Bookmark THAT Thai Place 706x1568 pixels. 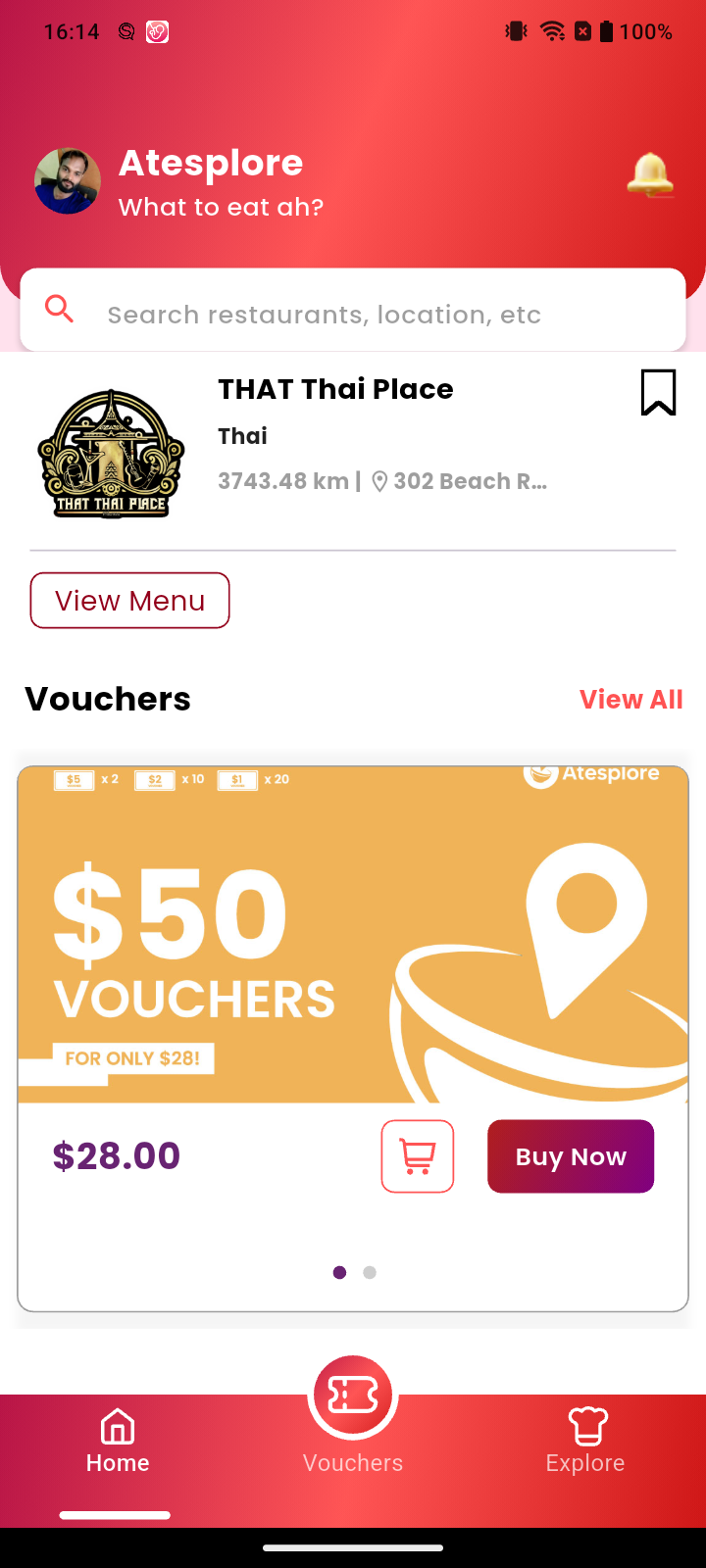pos(658,392)
